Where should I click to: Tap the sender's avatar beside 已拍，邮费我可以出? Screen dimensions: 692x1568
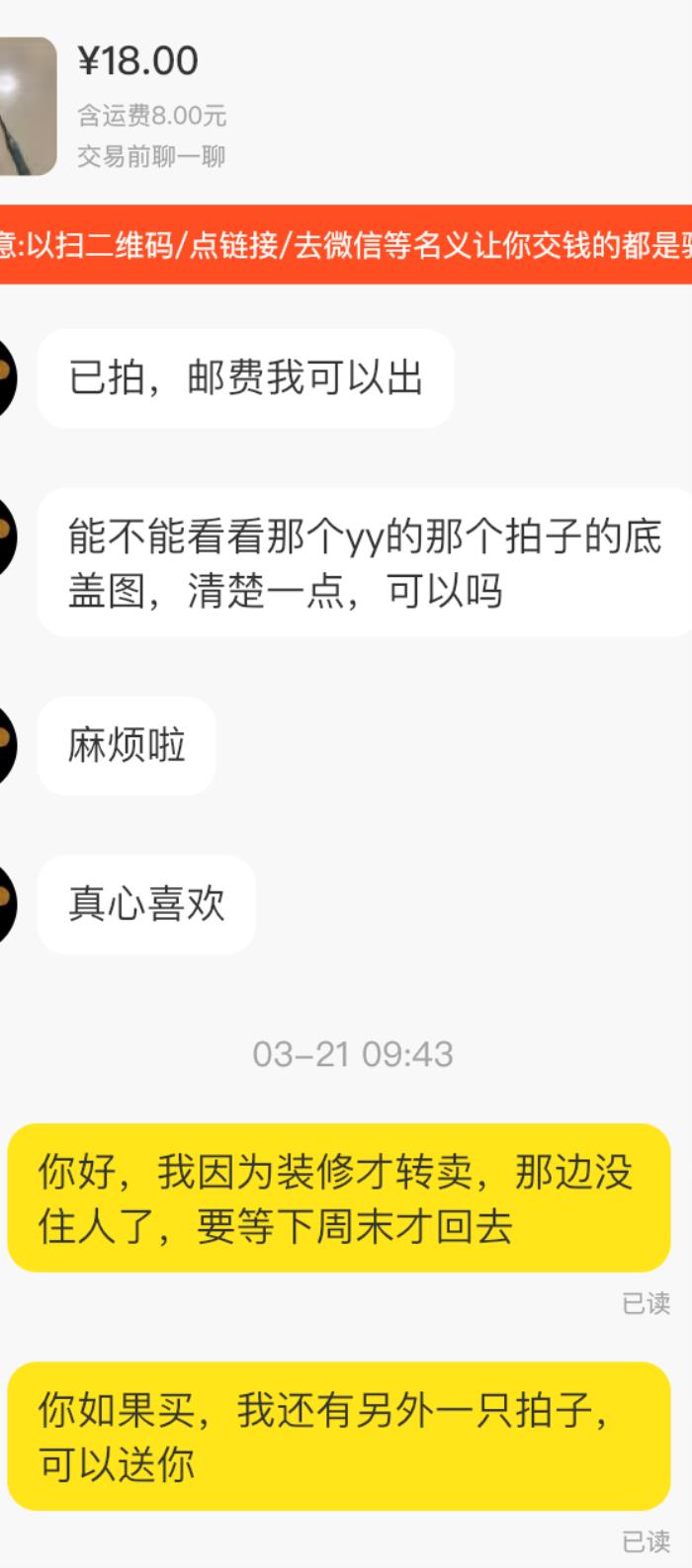click(x=8, y=378)
